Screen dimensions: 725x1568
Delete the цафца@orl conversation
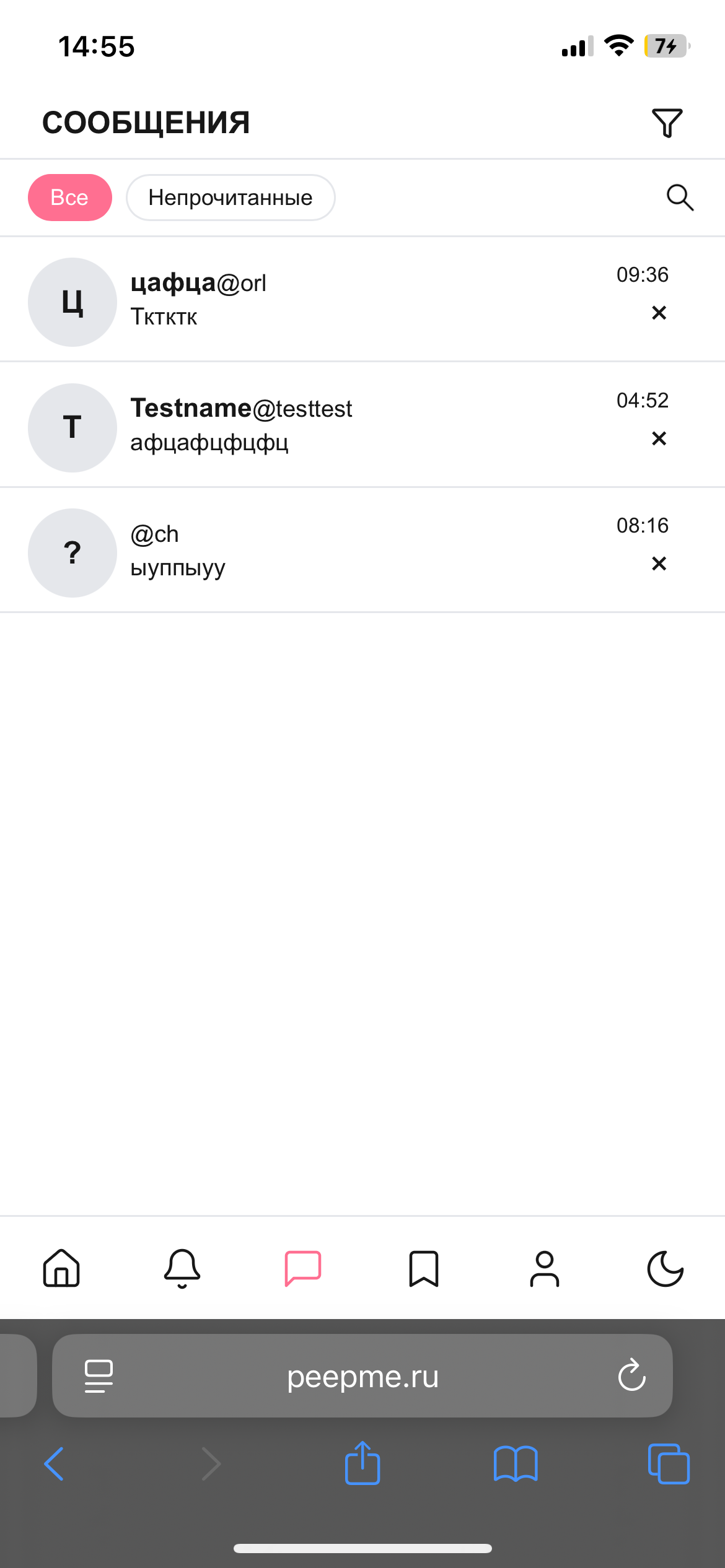[659, 313]
